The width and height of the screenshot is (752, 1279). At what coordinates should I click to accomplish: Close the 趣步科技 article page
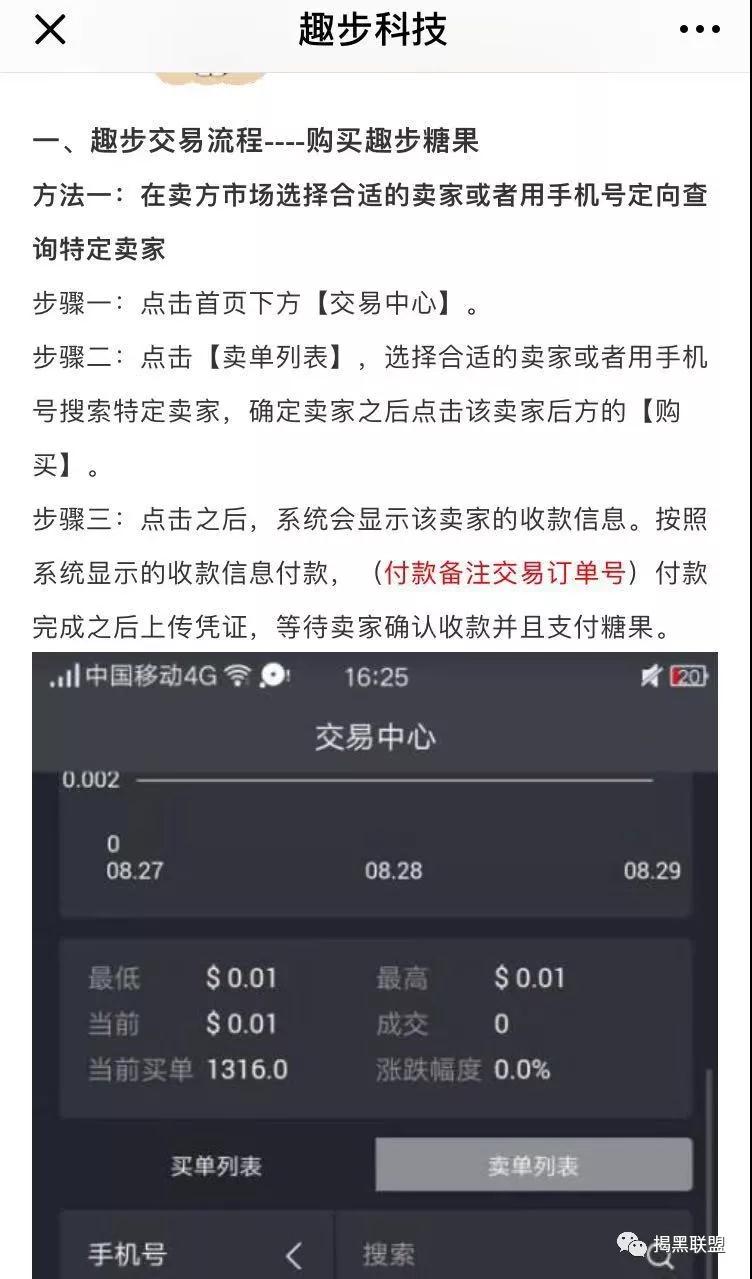50,30
